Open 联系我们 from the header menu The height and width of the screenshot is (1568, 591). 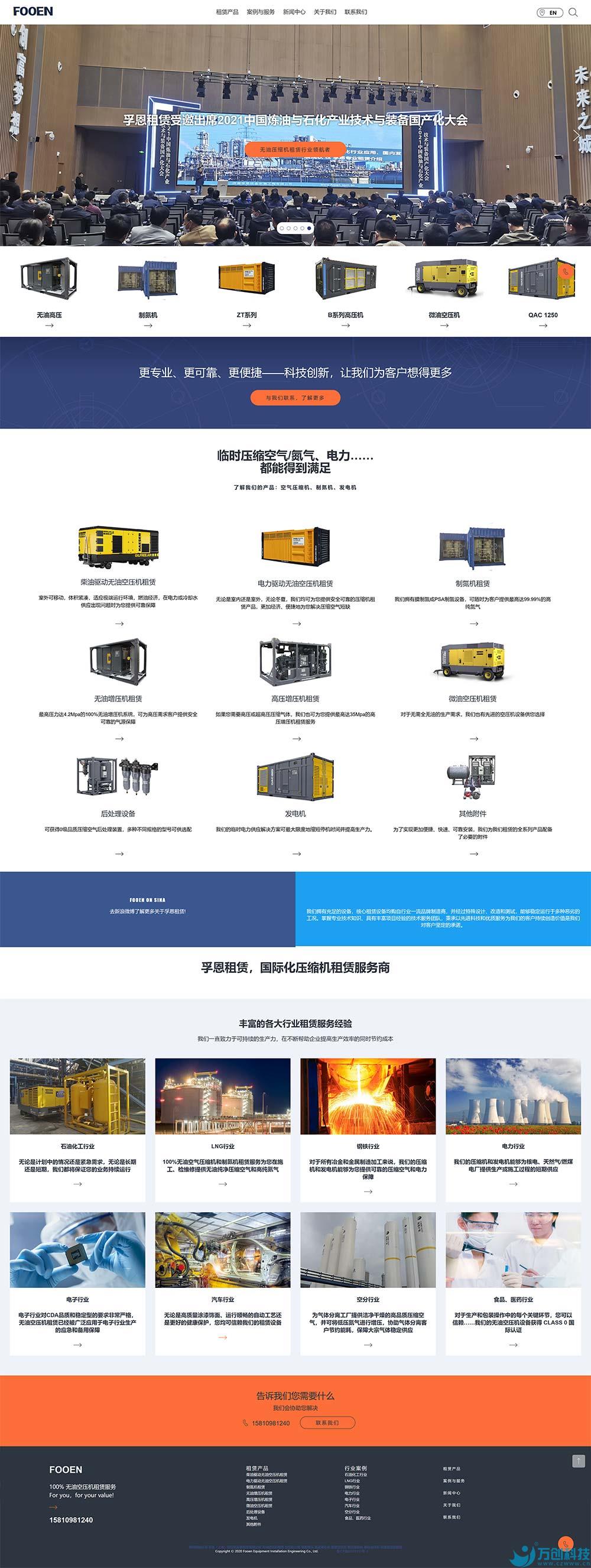355,12
